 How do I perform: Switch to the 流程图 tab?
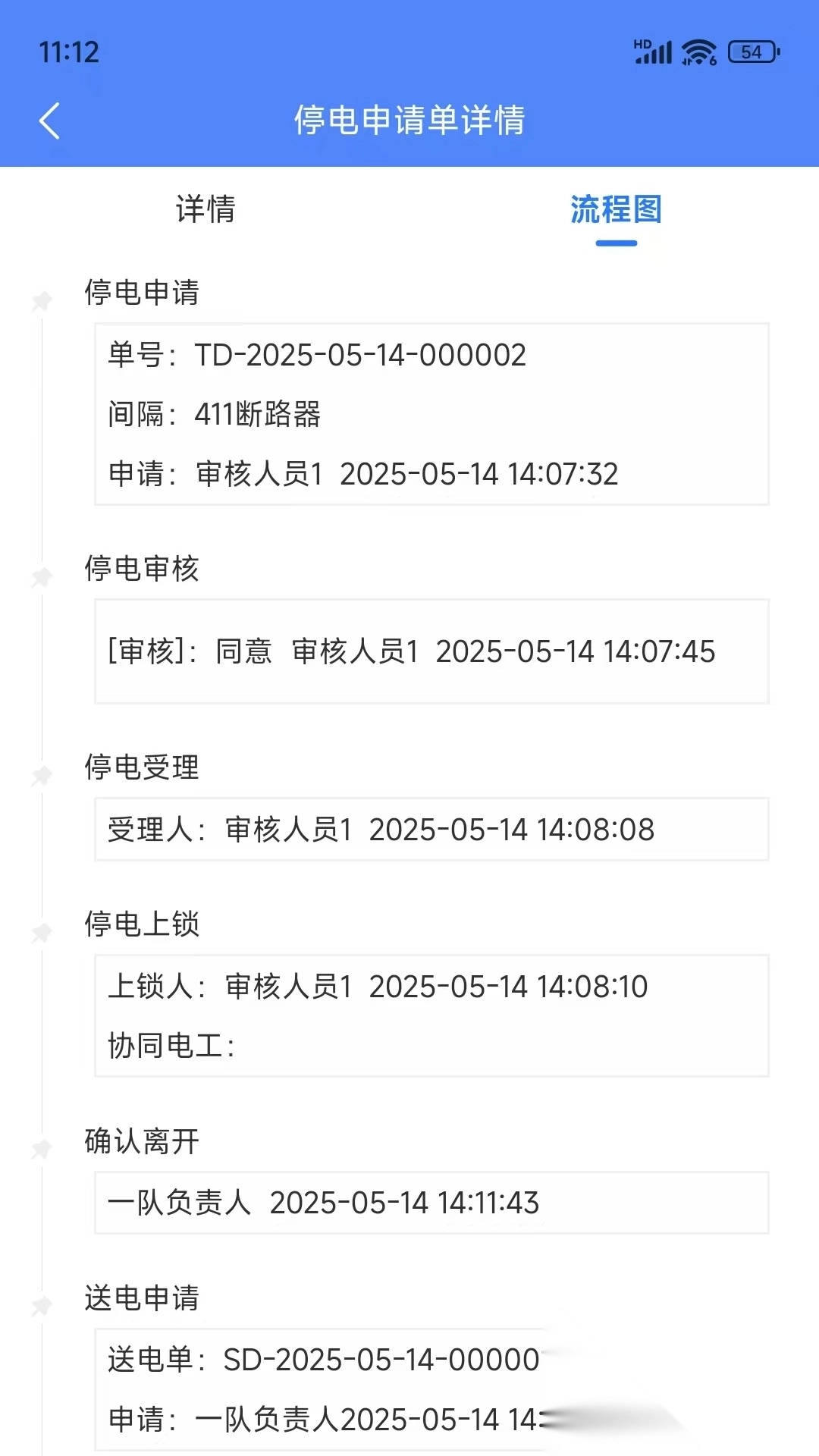[x=616, y=211]
